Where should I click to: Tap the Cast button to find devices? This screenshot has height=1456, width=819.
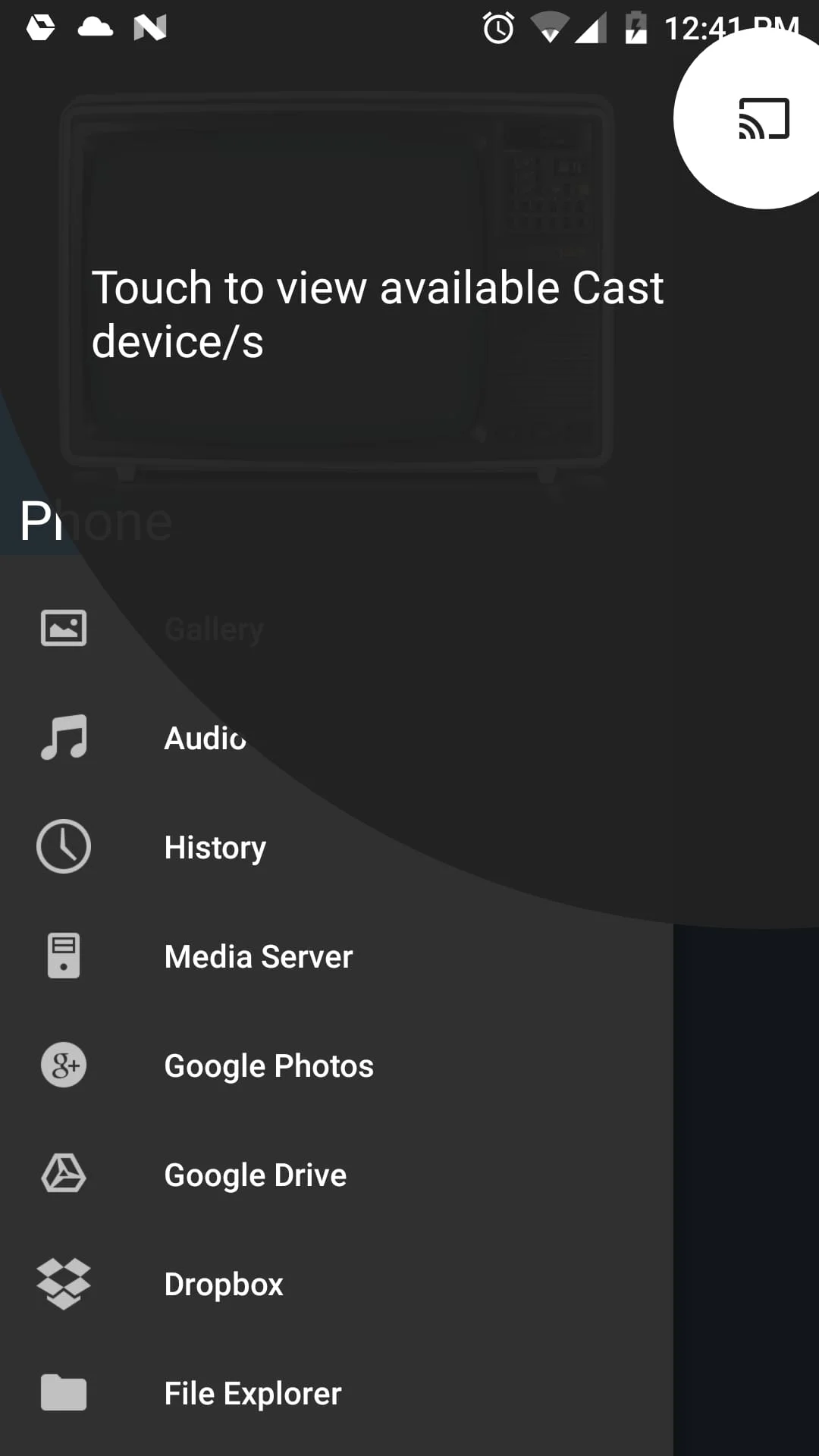point(762,118)
